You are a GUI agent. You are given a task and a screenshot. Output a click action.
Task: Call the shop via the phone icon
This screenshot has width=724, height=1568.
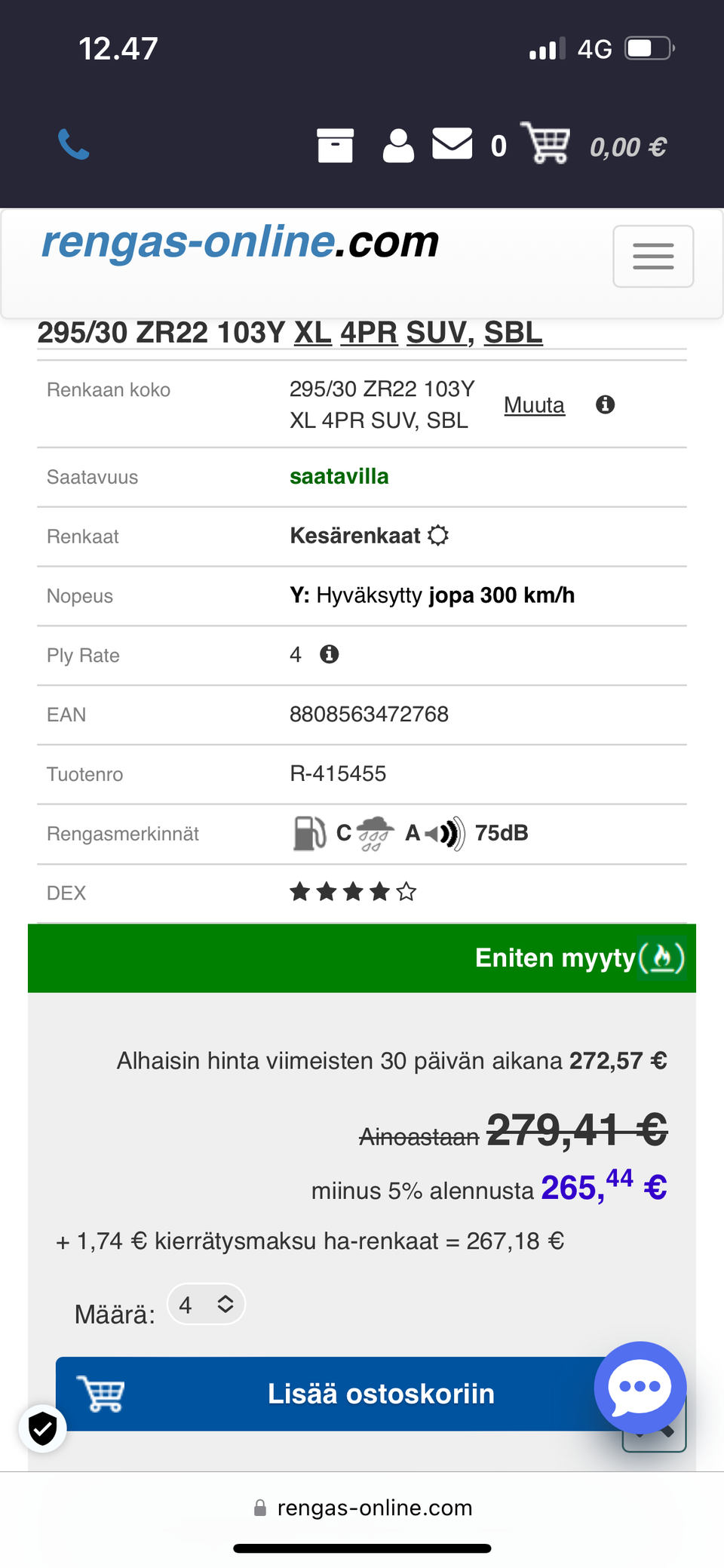tap(73, 145)
